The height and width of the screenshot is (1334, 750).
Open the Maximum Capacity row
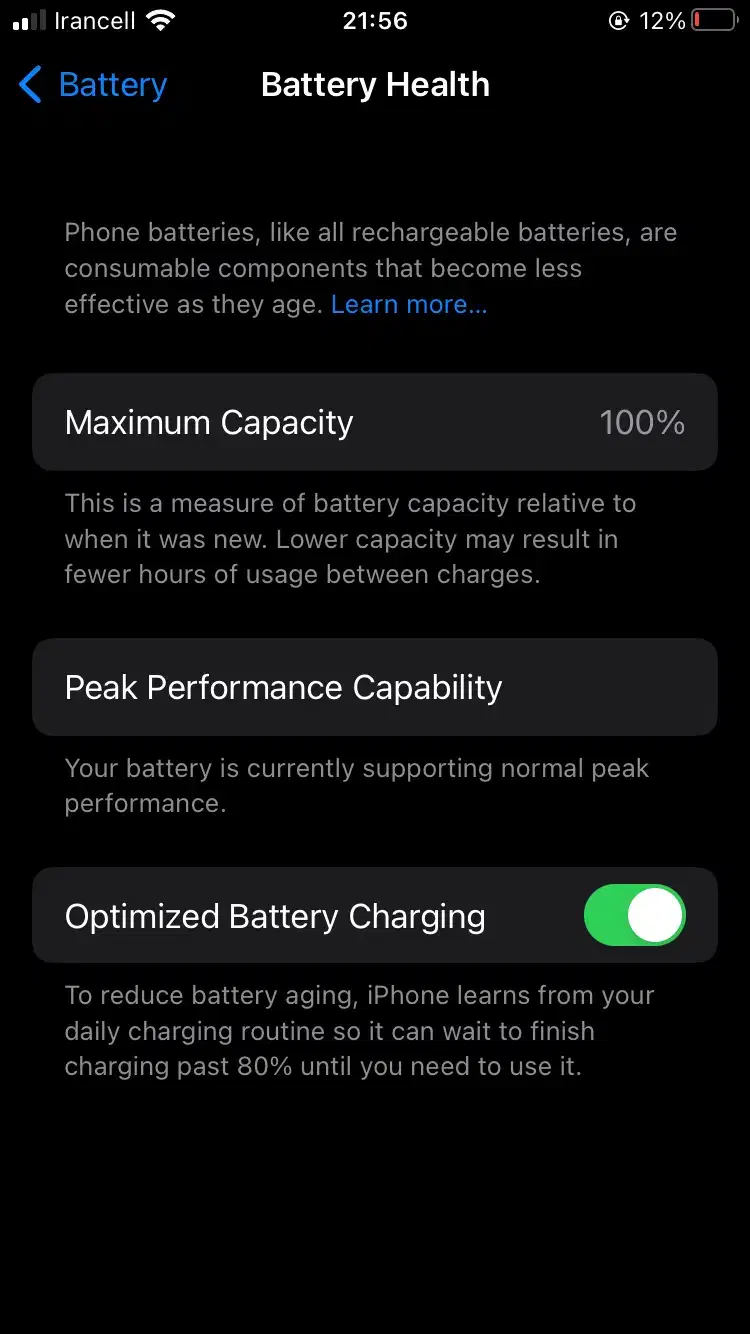point(375,421)
